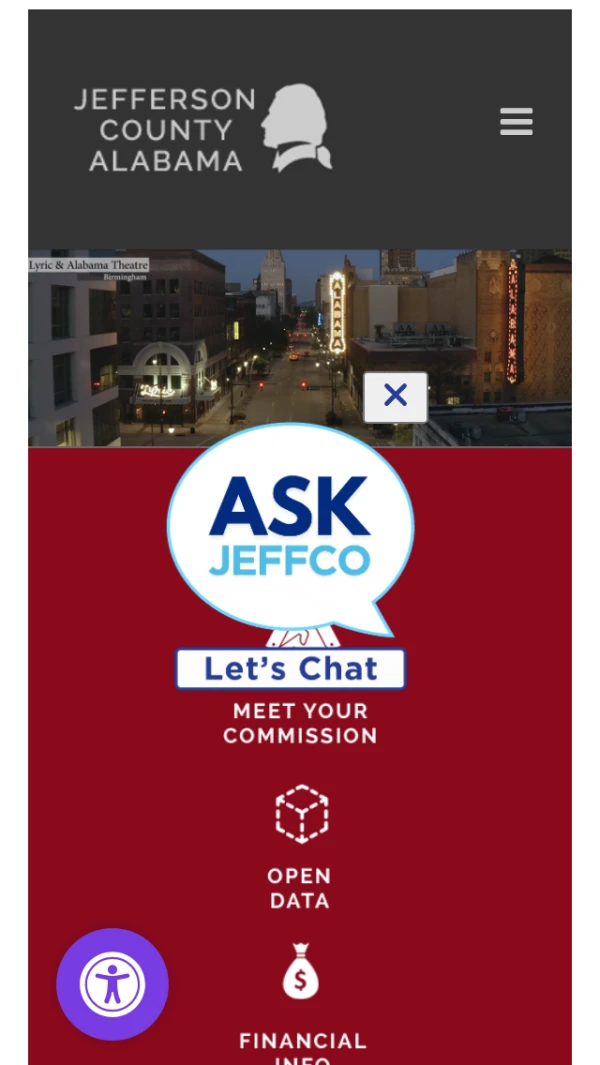This screenshot has height=1065, width=600.
Task: Return home via Jefferson County Alabama logo
Action: [202, 128]
